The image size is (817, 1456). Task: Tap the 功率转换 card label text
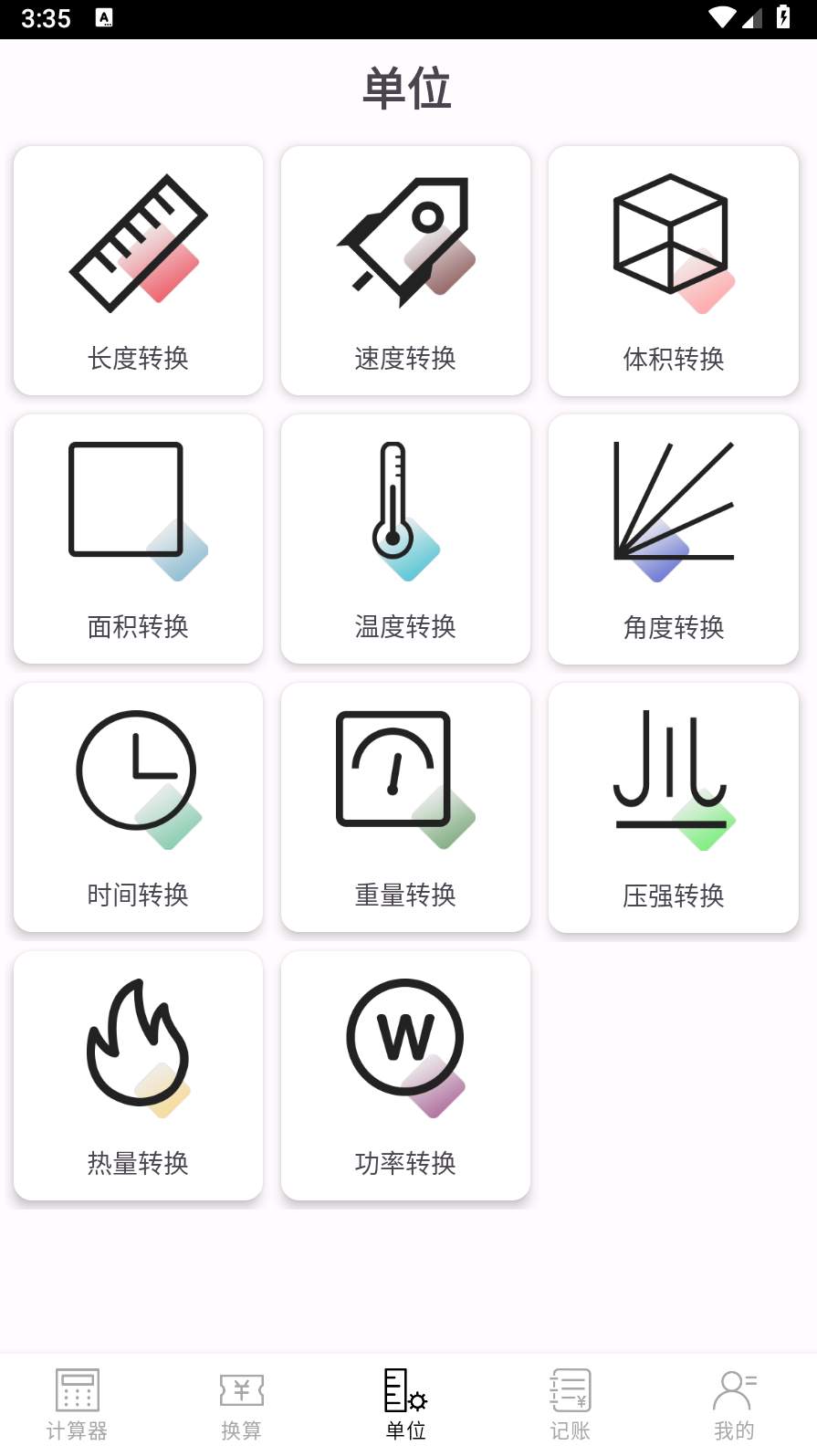[405, 1164]
